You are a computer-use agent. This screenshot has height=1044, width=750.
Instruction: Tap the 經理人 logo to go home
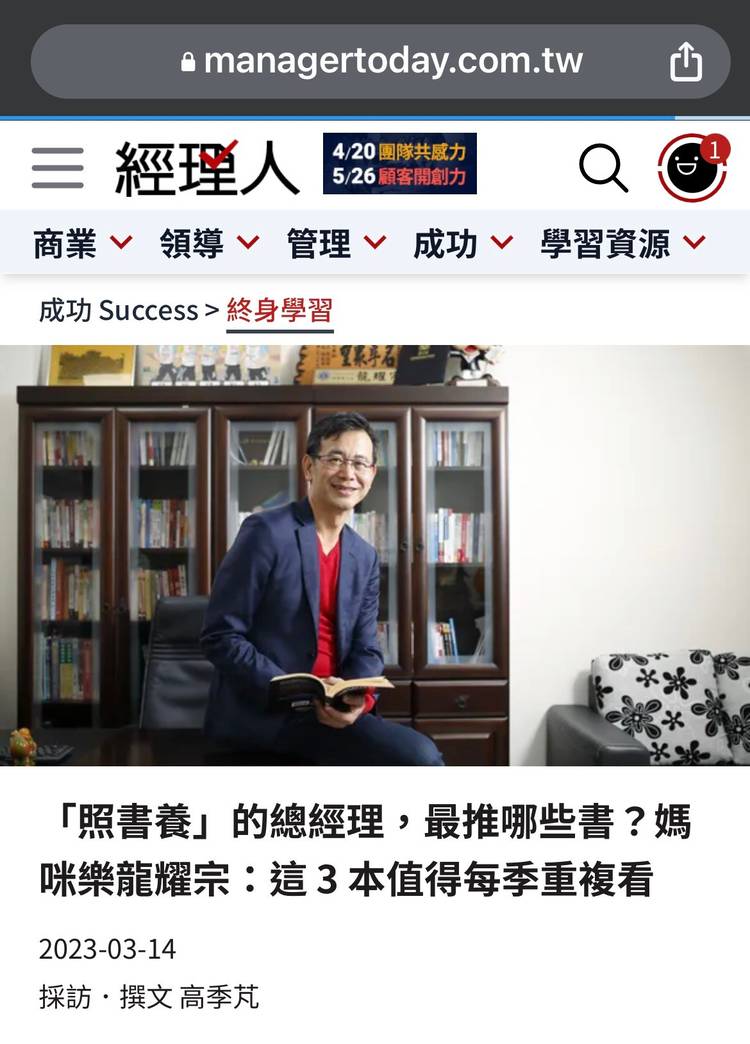click(207, 166)
